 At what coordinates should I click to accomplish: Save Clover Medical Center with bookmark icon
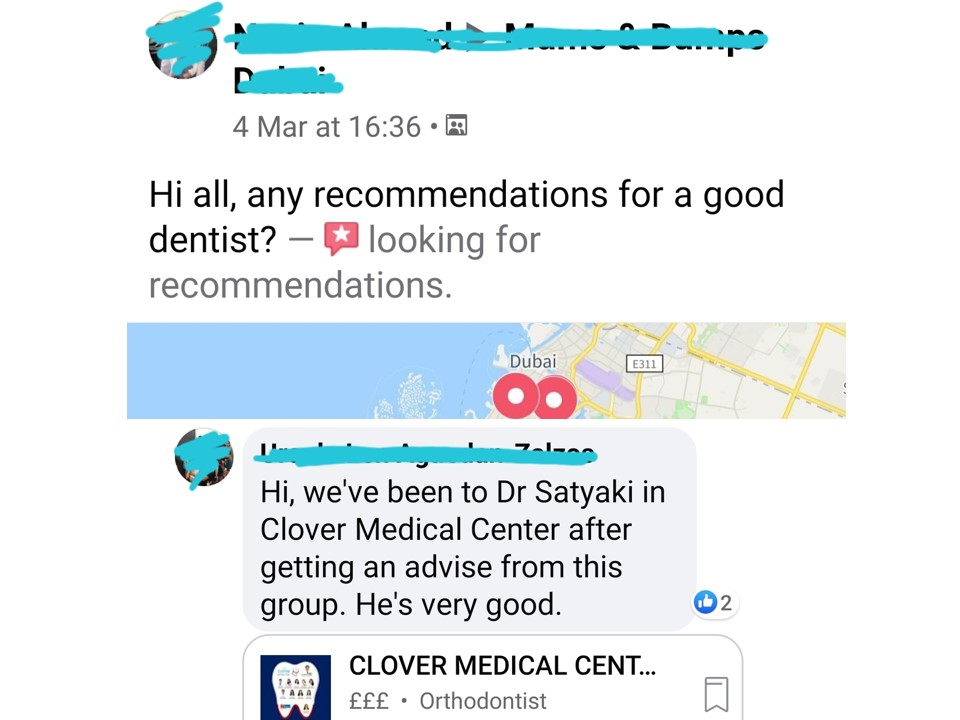point(716,693)
